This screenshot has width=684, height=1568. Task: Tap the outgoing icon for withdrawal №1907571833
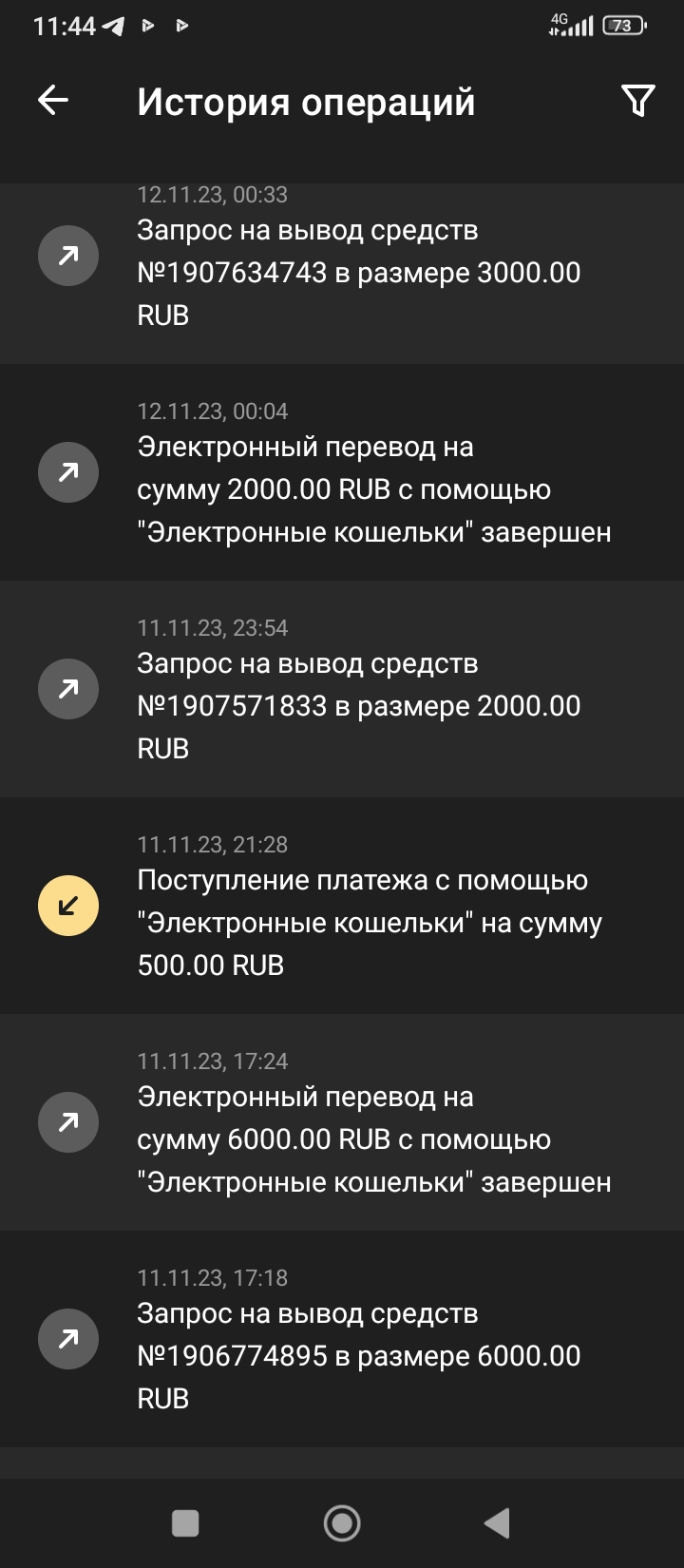point(67,688)
